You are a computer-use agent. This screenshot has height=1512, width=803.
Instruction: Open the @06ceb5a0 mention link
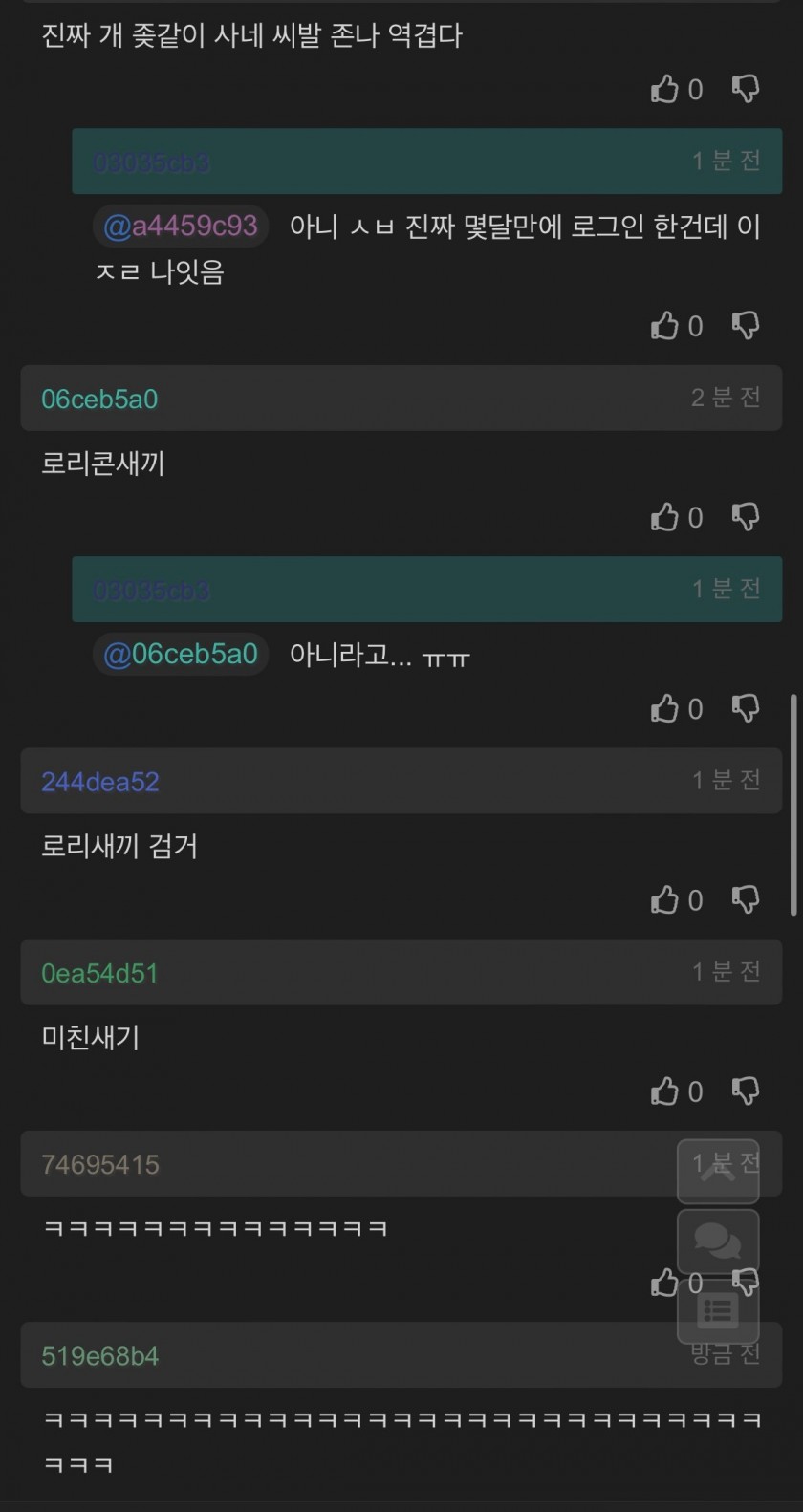click(x=181, y=655)
